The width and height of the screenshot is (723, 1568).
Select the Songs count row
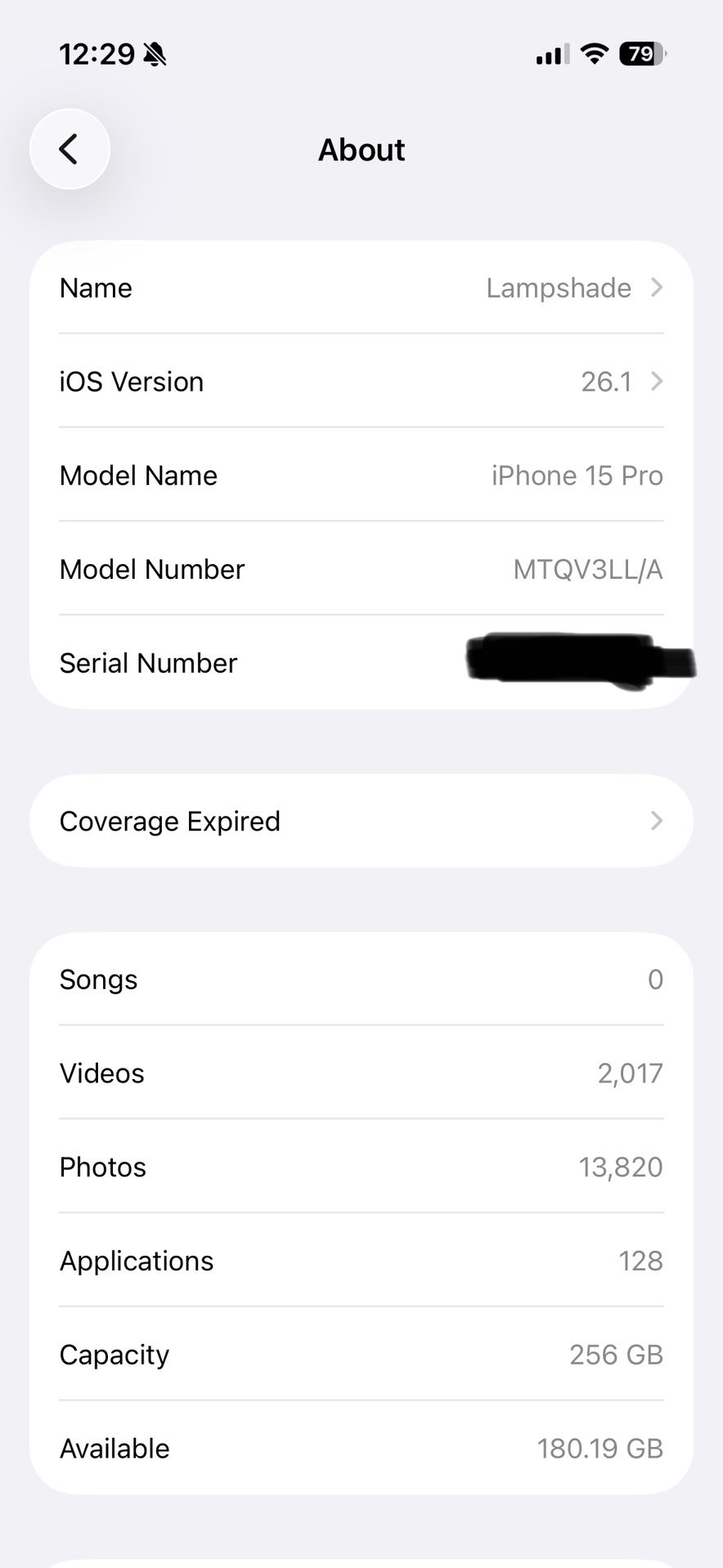coord(361,979)
